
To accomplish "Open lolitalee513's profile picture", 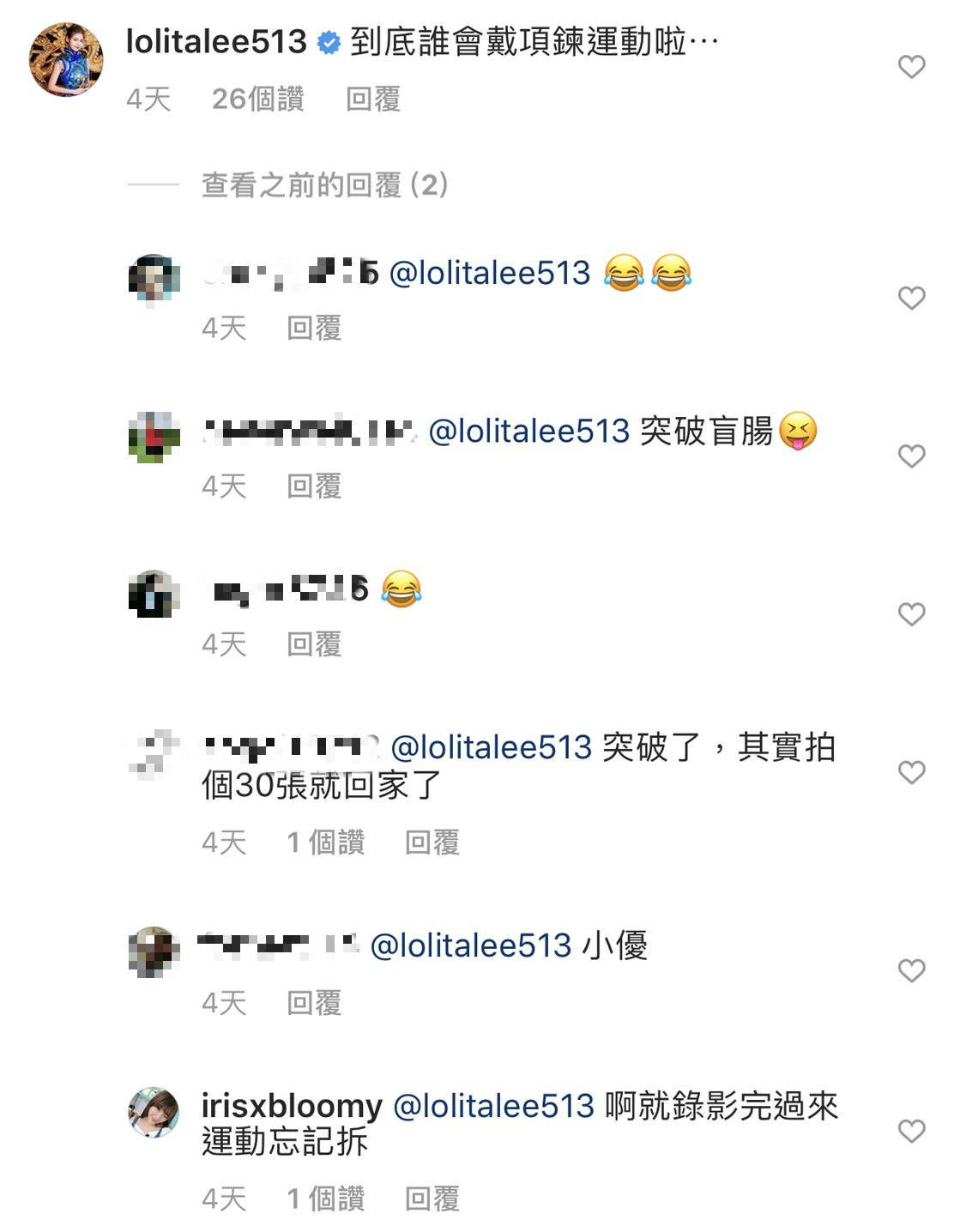I will pos(66,60).
